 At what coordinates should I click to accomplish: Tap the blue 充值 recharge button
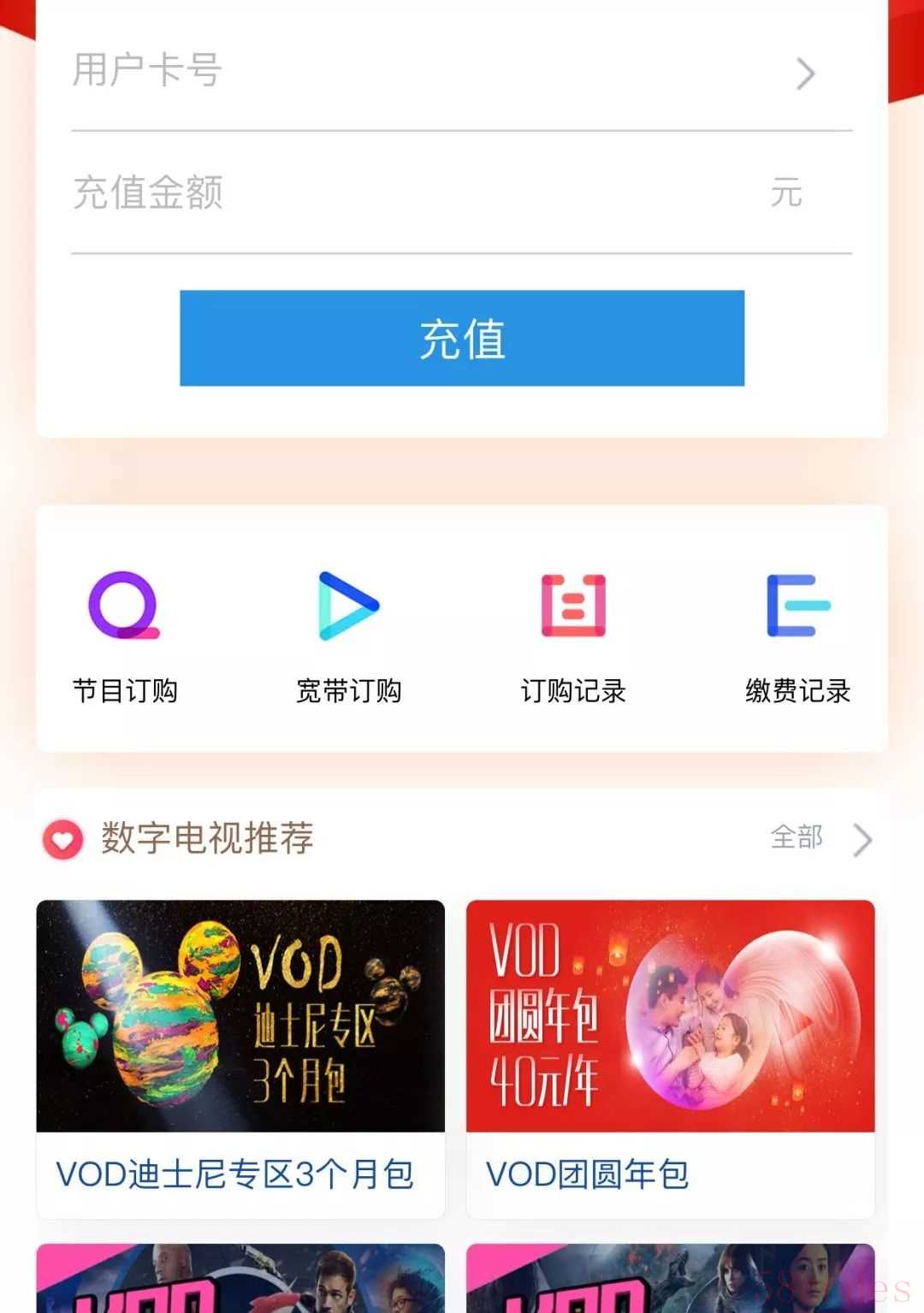point(462,339)
